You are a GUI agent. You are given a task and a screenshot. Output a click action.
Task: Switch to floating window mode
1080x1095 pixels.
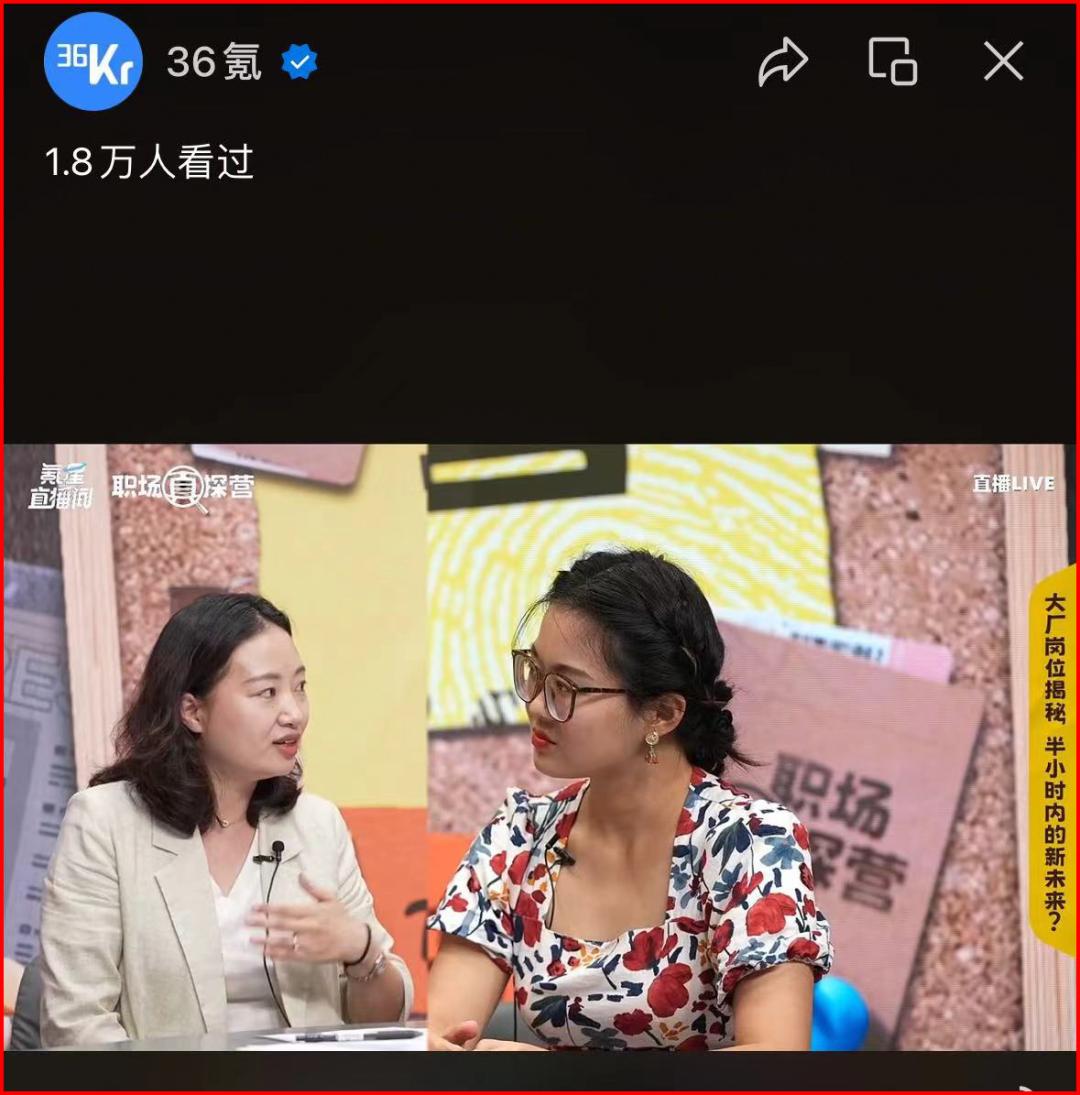(x=892, y=62)
